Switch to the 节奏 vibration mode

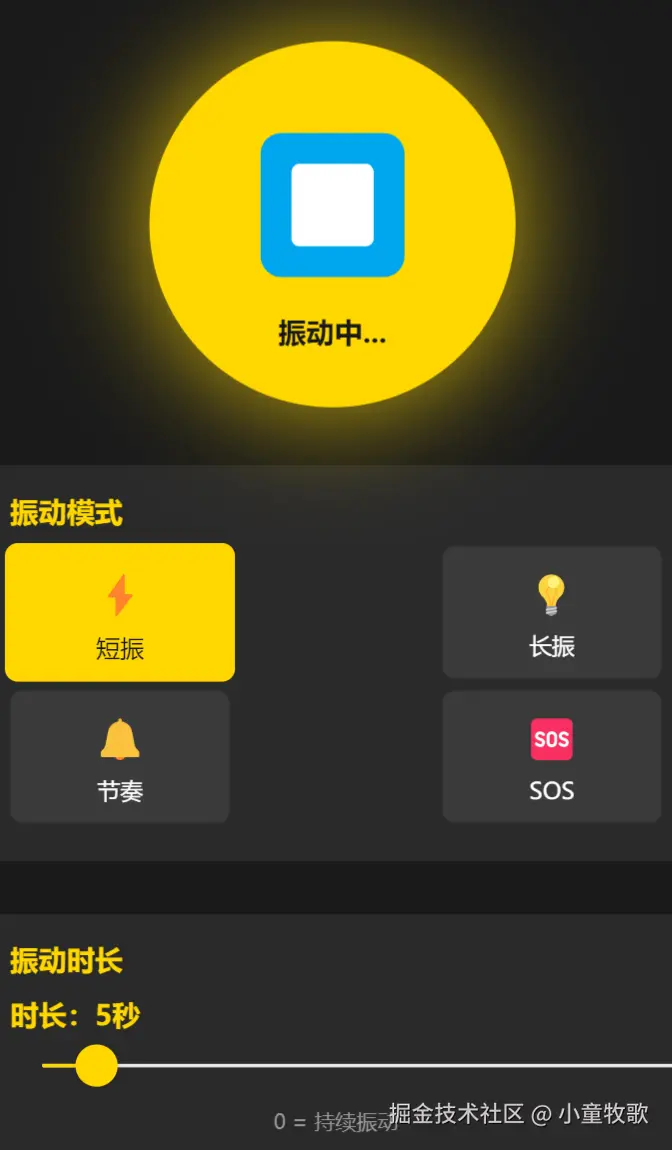click(120, 757)
